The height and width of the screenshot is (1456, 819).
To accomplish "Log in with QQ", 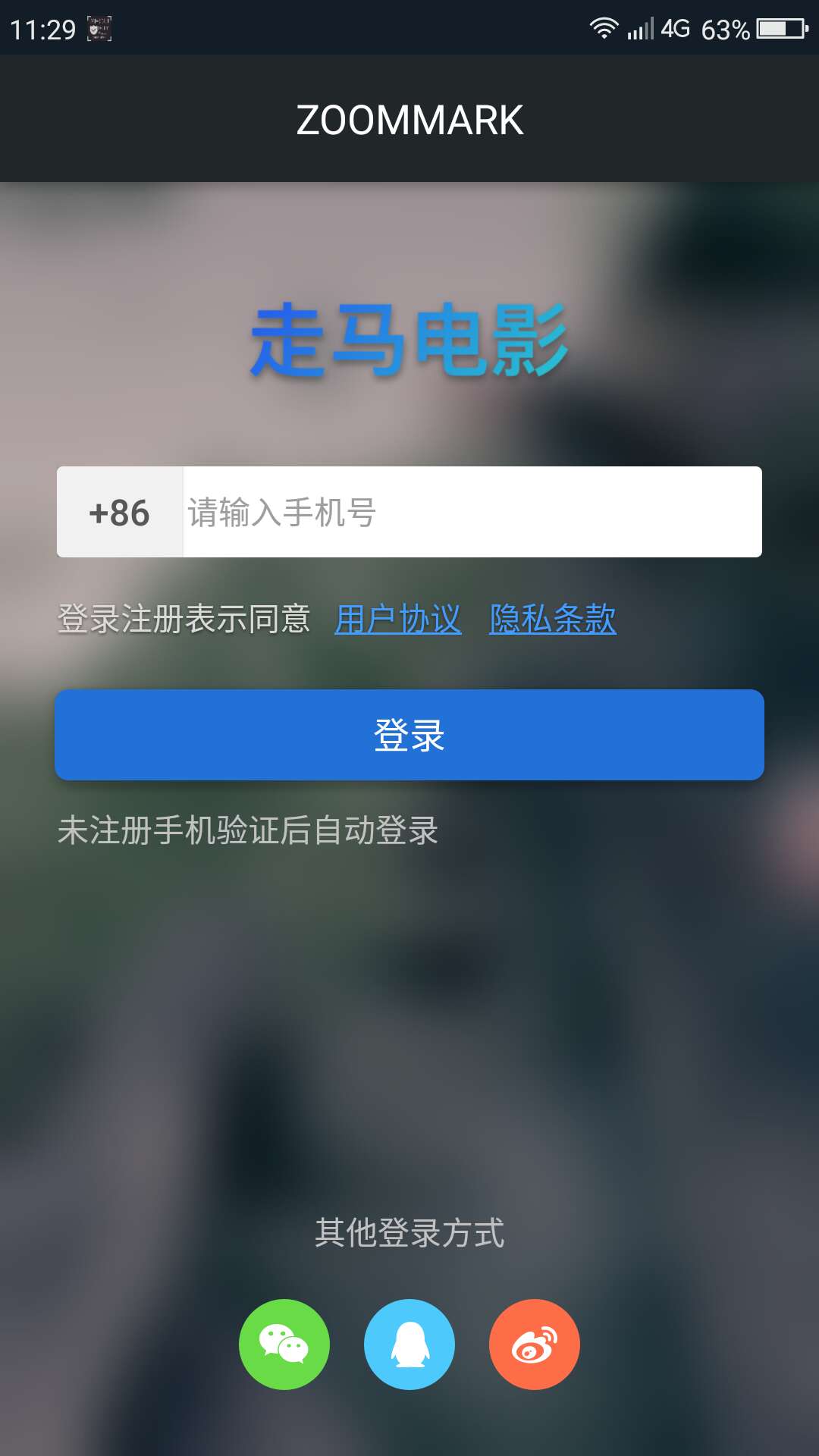I will click(409, 1344).
